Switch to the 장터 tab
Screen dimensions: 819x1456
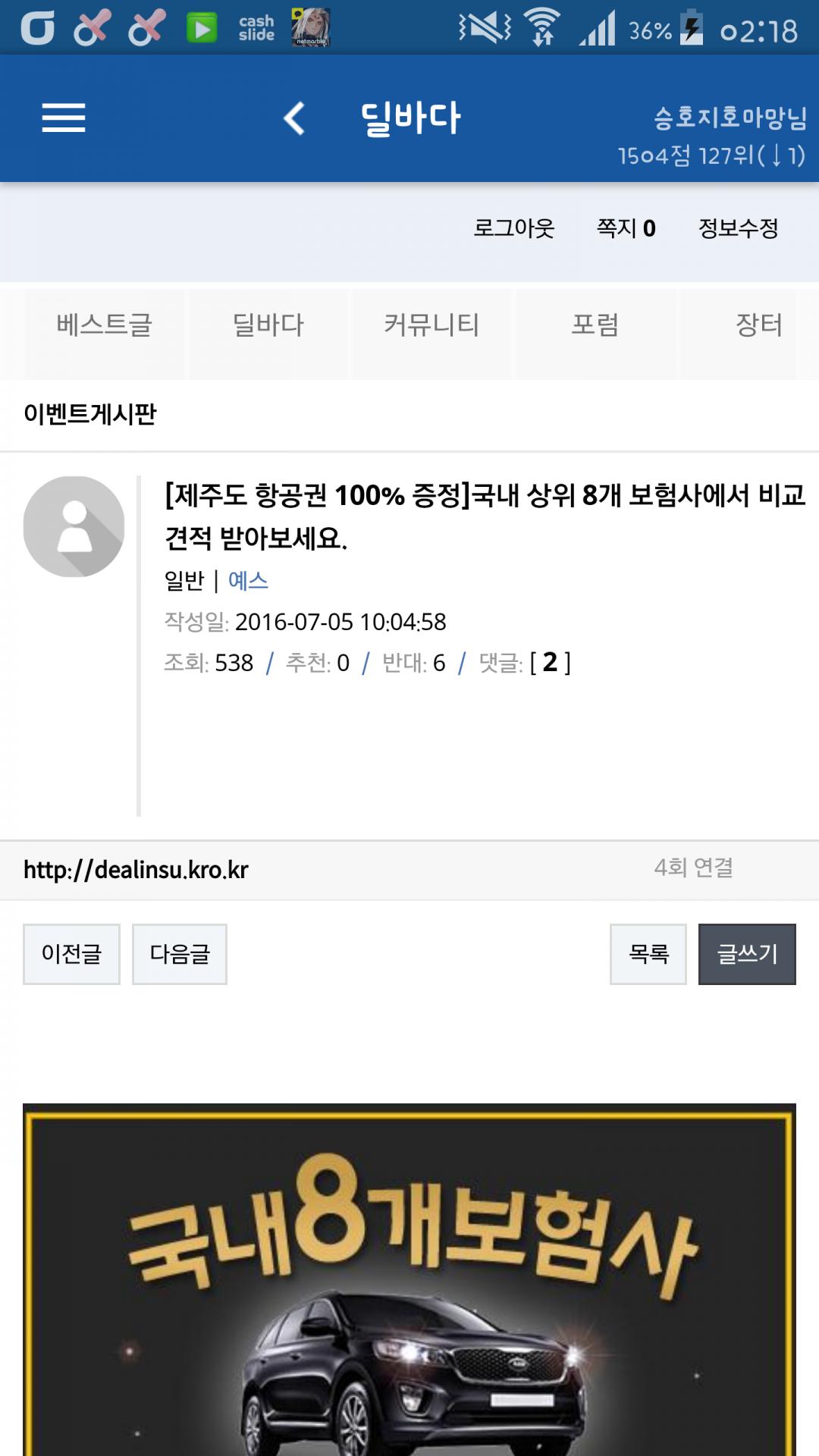(759, 326)
